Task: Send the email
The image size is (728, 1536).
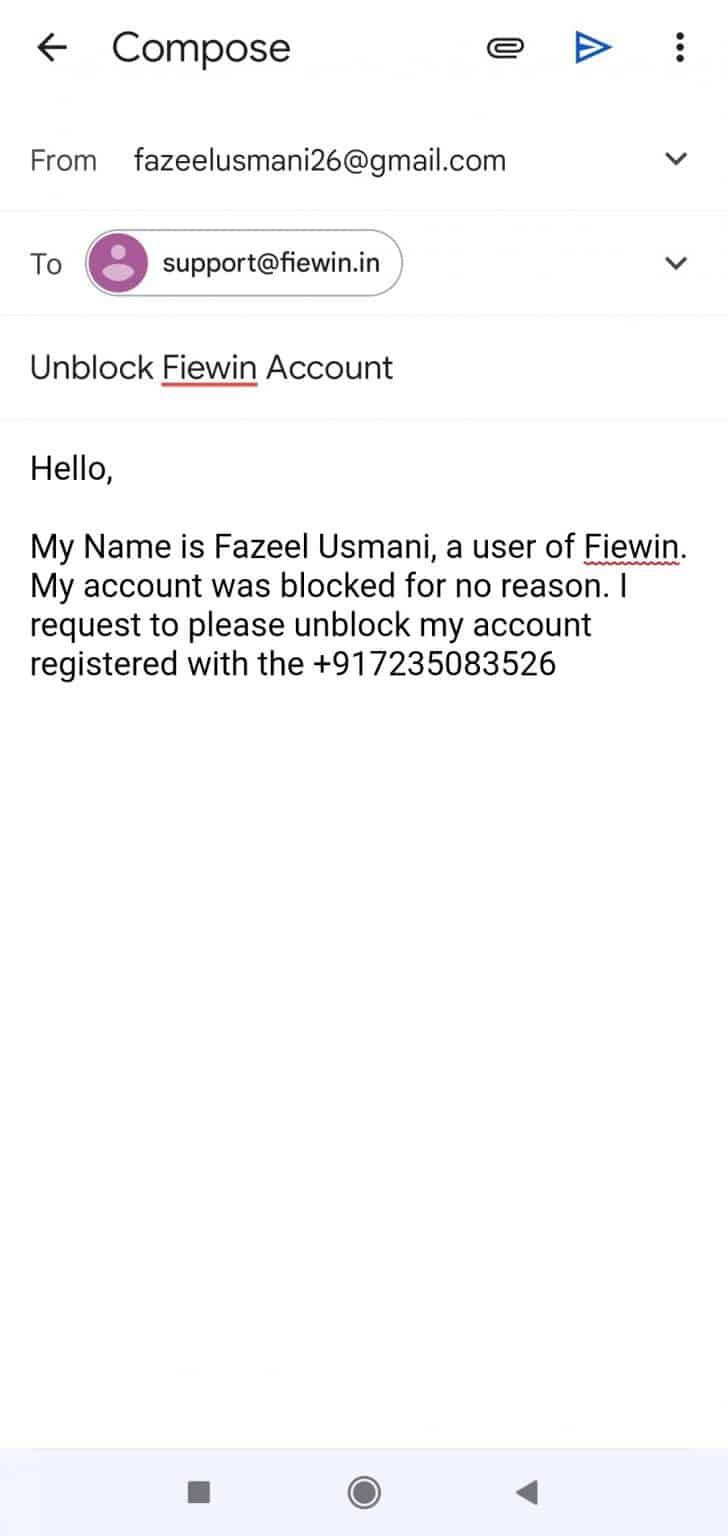Action: point(593,47)
